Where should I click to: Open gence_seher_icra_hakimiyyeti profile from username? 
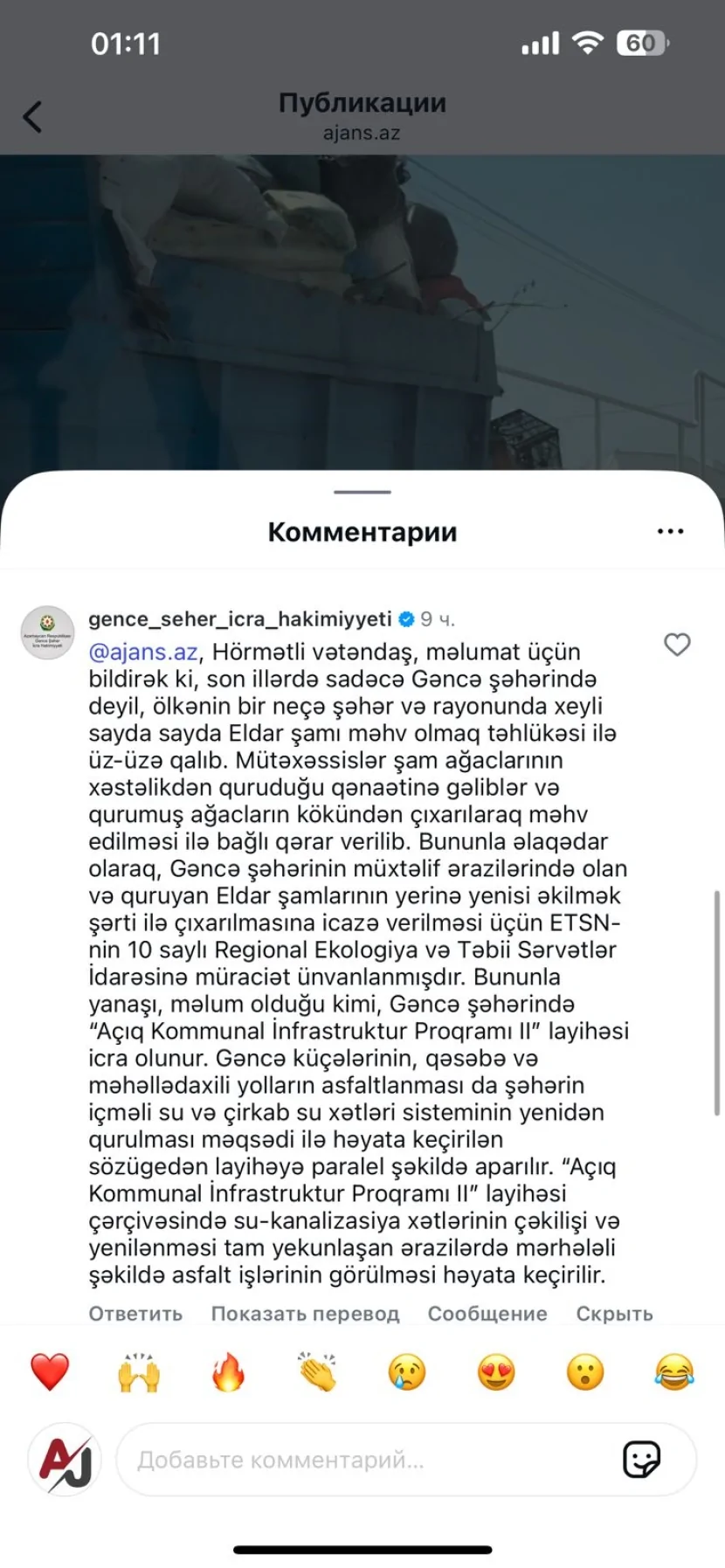[240, 619]
